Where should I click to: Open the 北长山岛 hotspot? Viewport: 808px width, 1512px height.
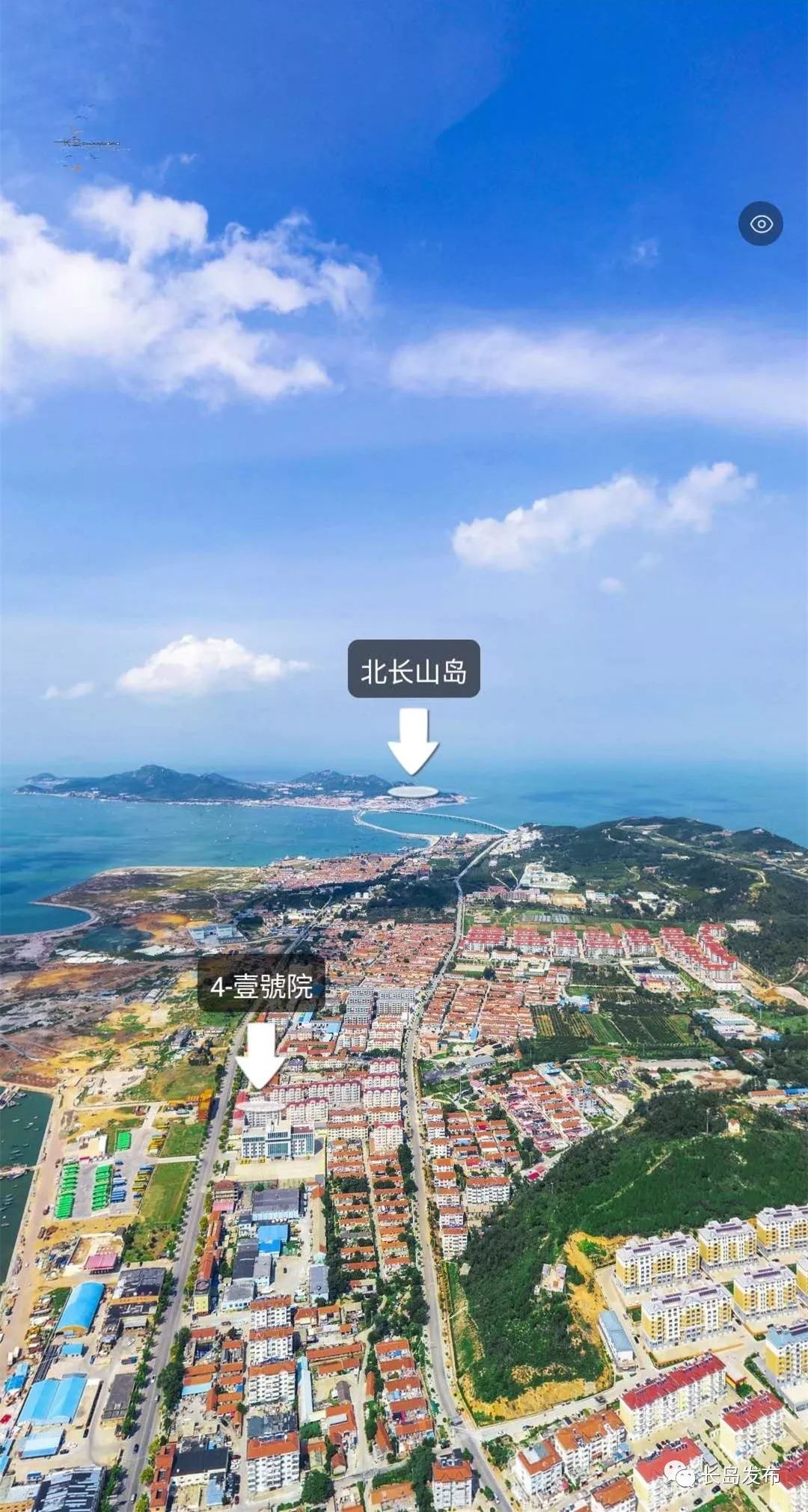pos(414,669)
